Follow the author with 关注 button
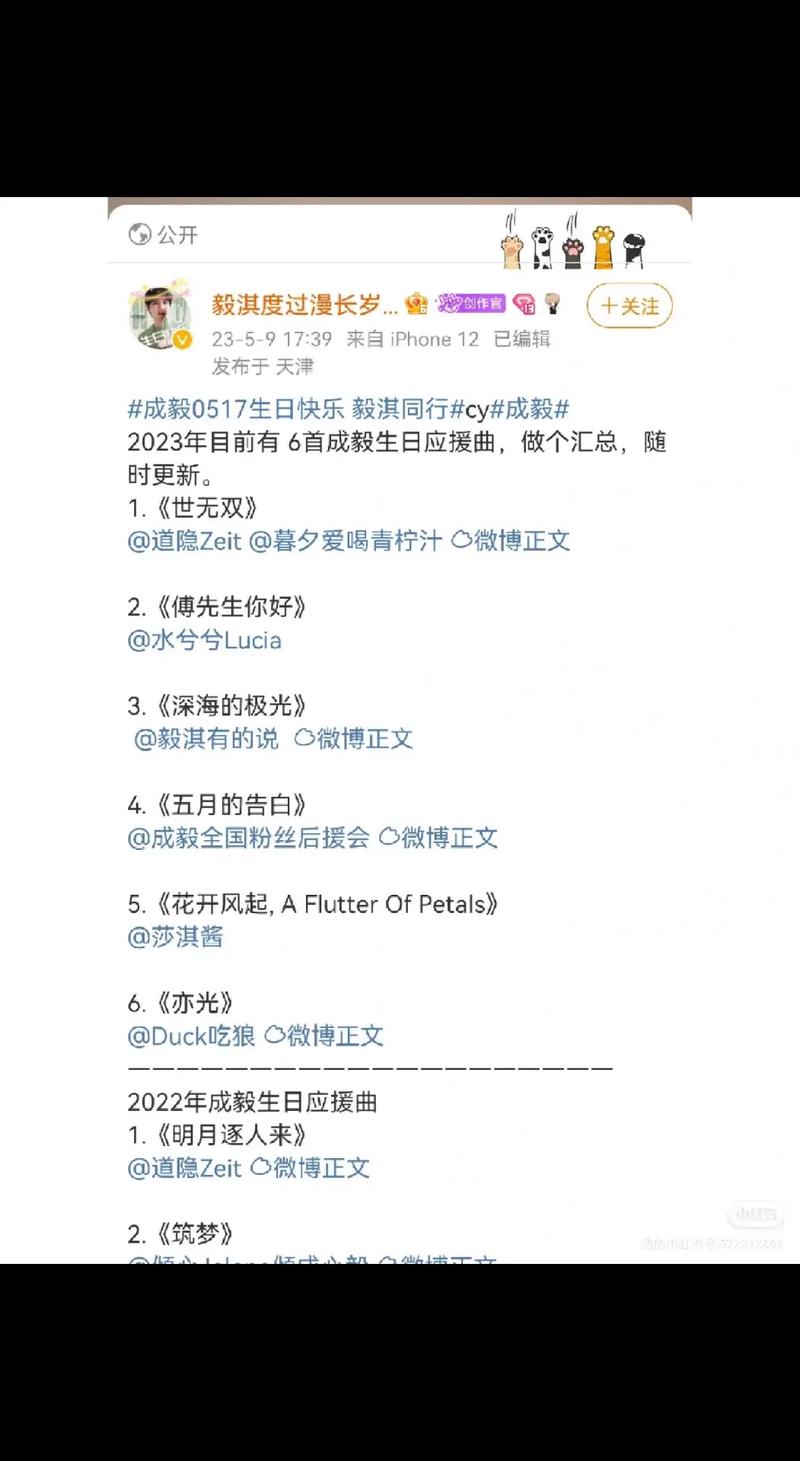Viewport: 800px width, 1461px height. 629,306
